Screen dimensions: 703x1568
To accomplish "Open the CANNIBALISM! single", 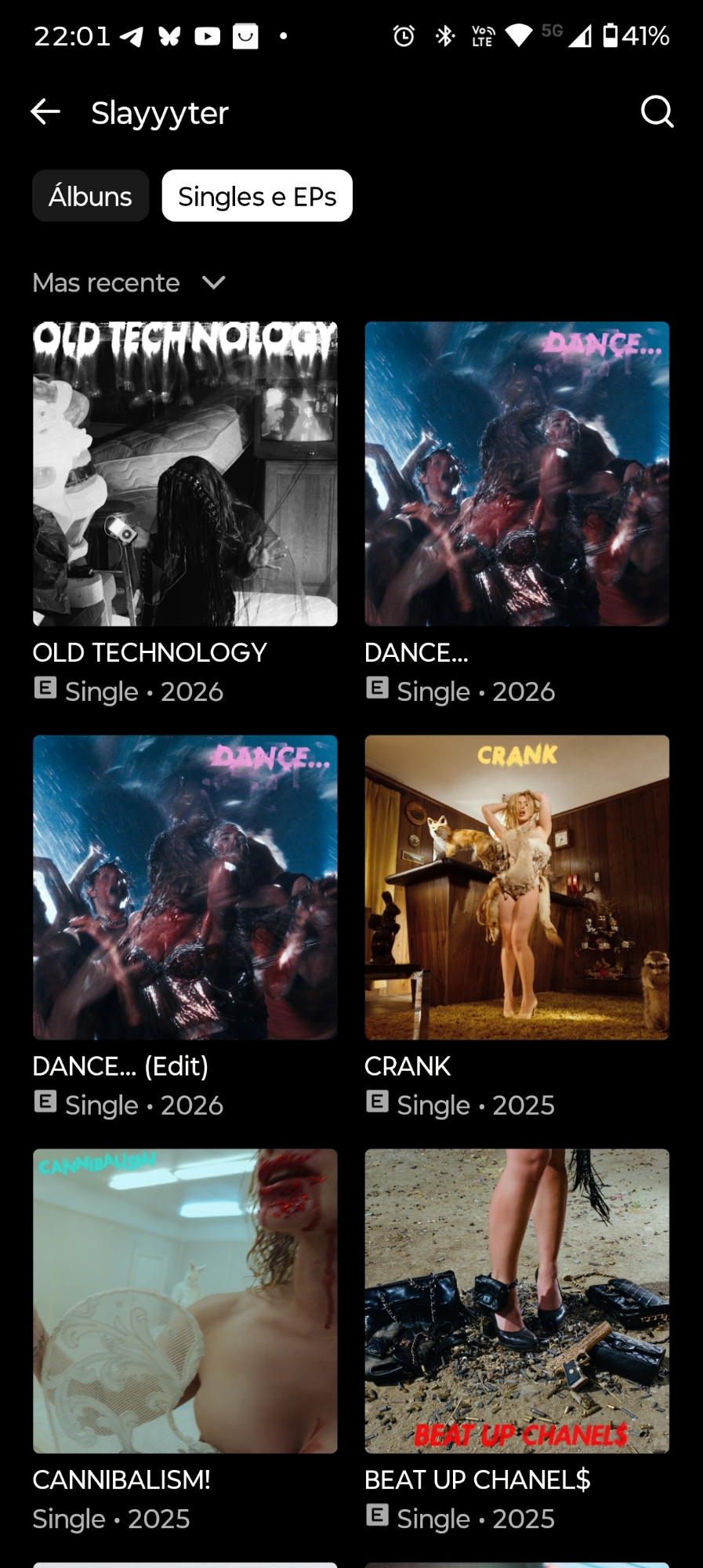I will point(185,1301).
